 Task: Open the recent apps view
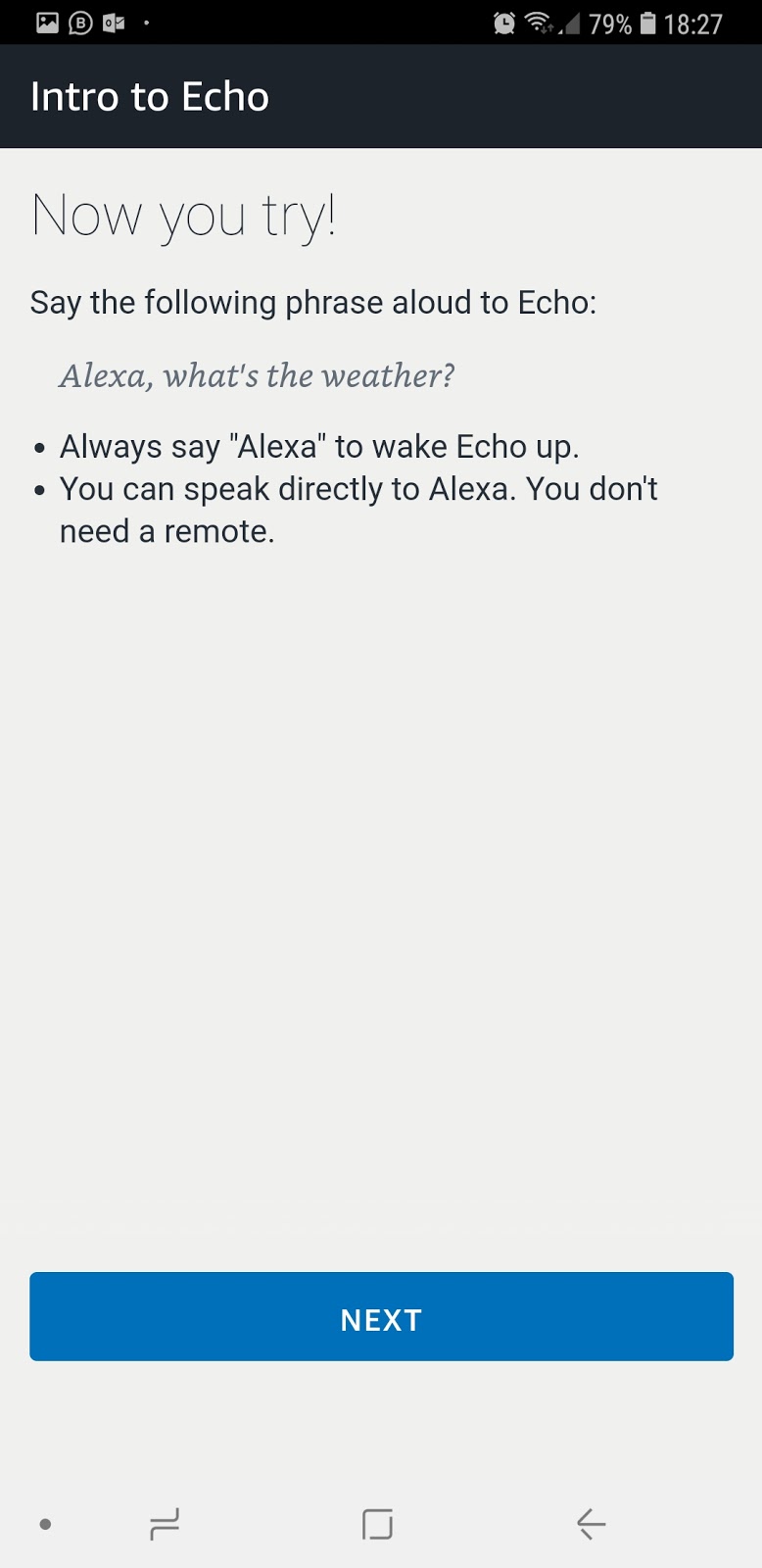pyautogui.click(x=165, y=1524)
